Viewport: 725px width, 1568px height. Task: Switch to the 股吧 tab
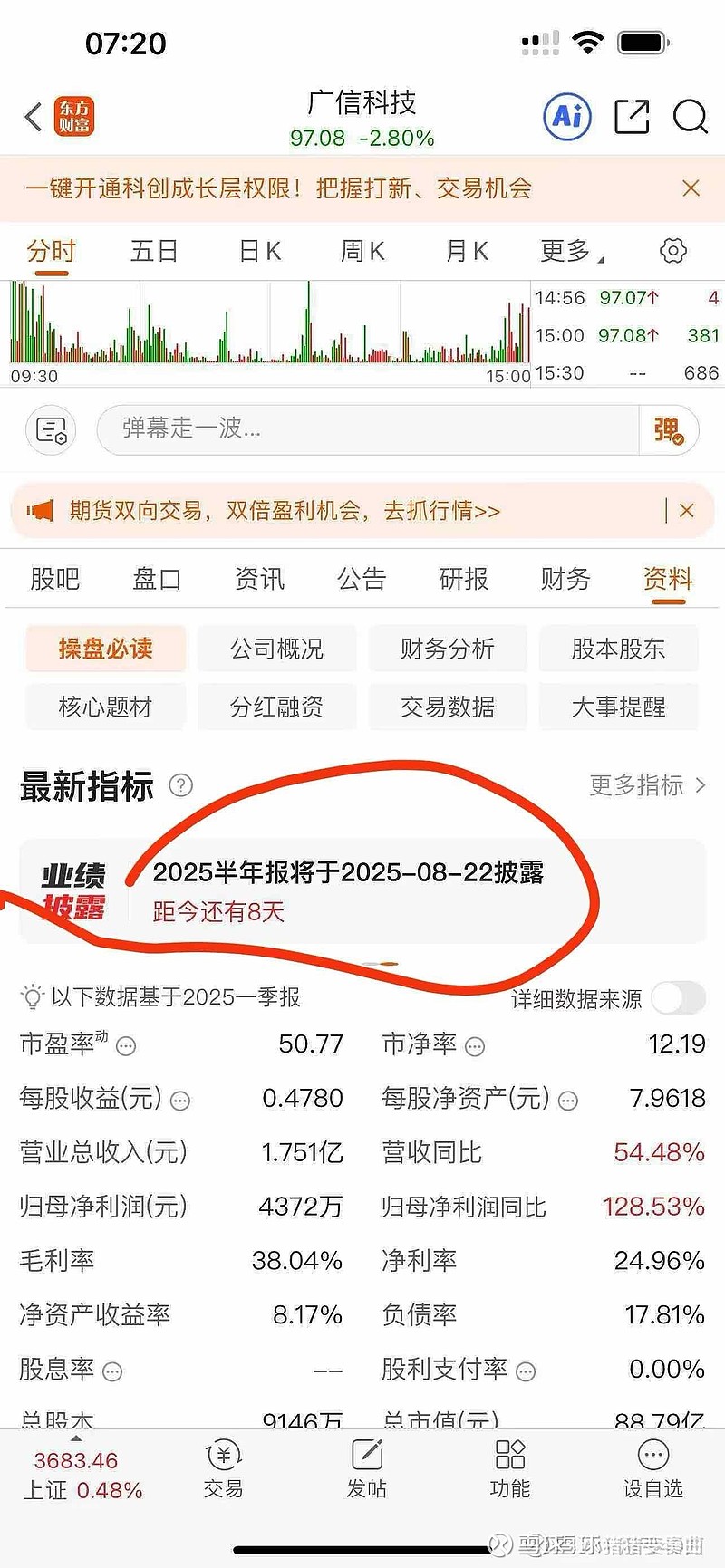point(54,579)
